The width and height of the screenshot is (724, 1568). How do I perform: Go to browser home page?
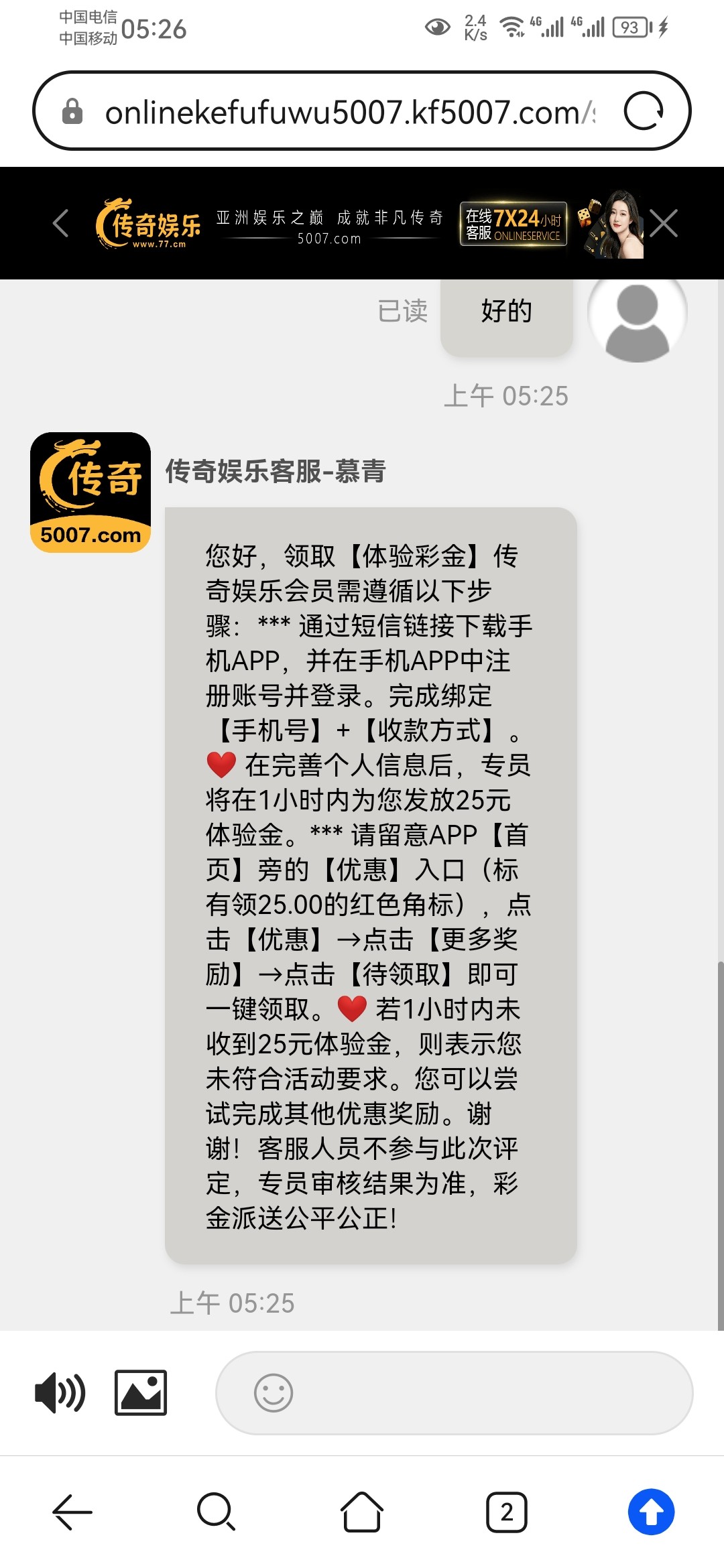tap(362, 1512)
